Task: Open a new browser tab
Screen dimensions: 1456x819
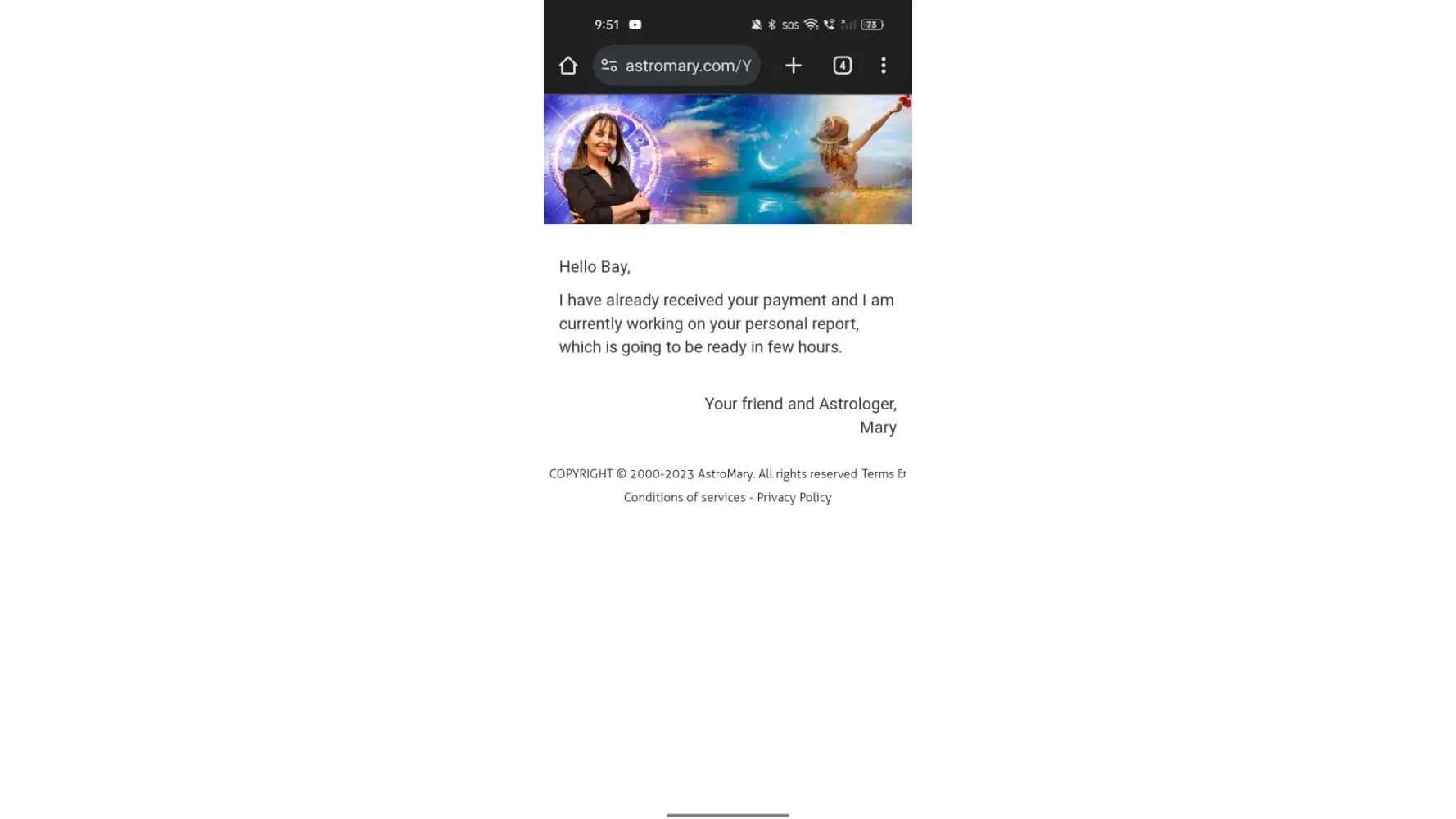Action: (x=793, y=66)
